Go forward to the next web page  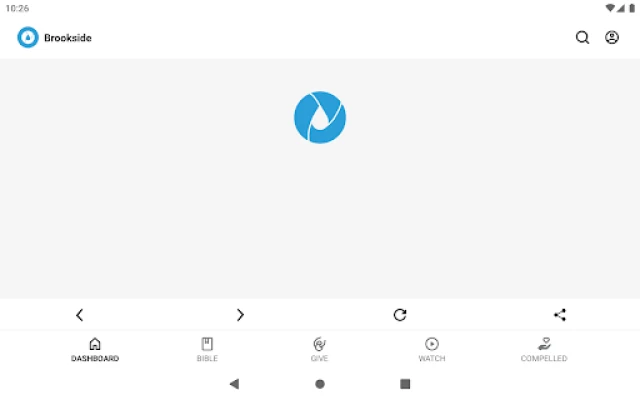point(240,315)
